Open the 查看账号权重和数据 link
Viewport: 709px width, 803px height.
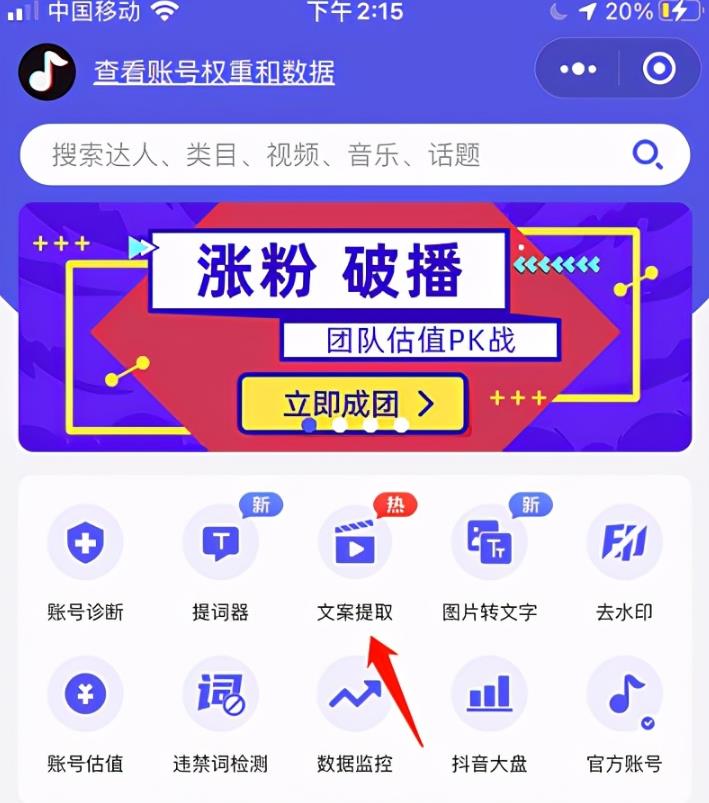pyautogui.click(x=214, y=72)
